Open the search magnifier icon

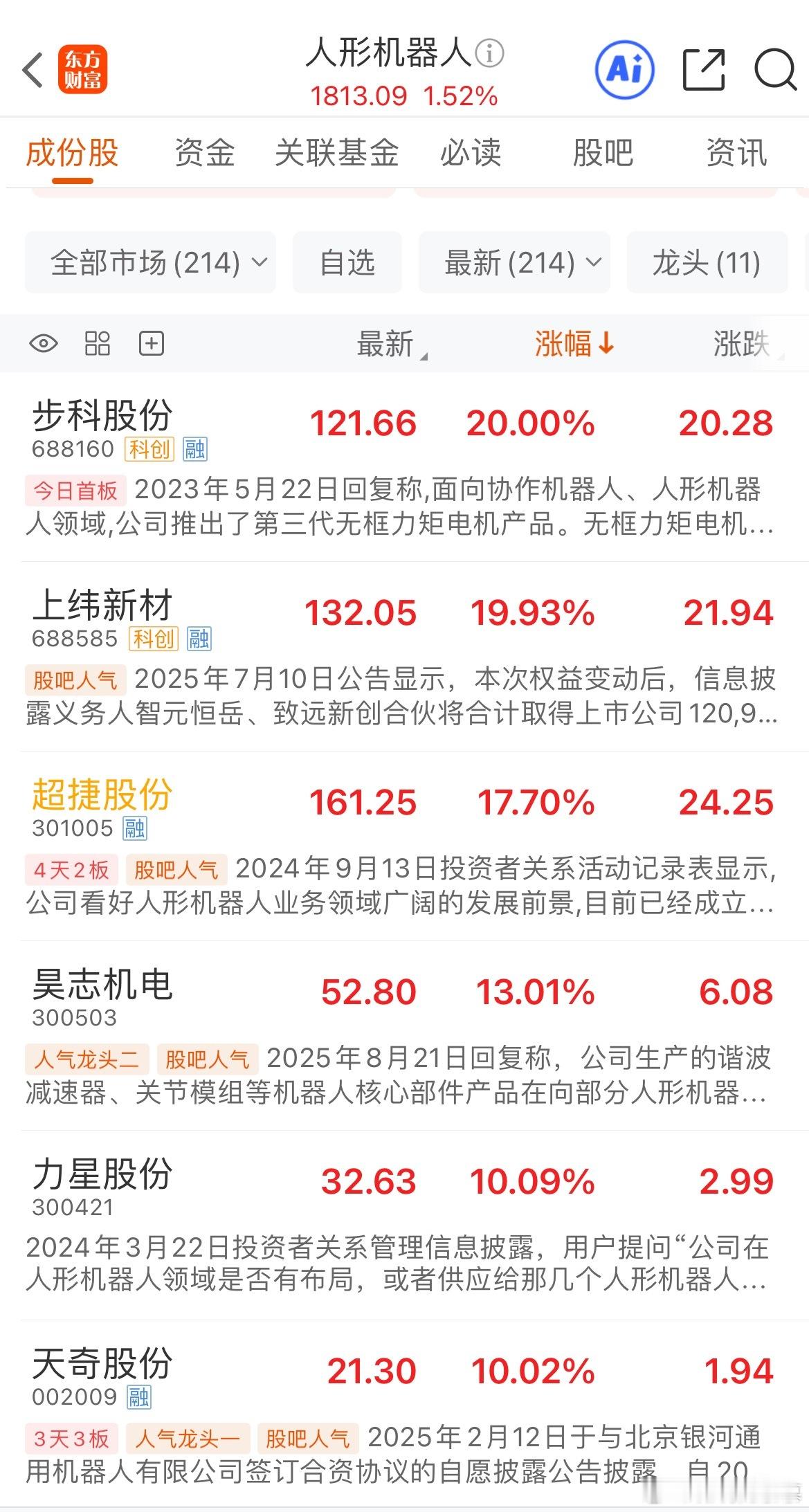point(775,69)
